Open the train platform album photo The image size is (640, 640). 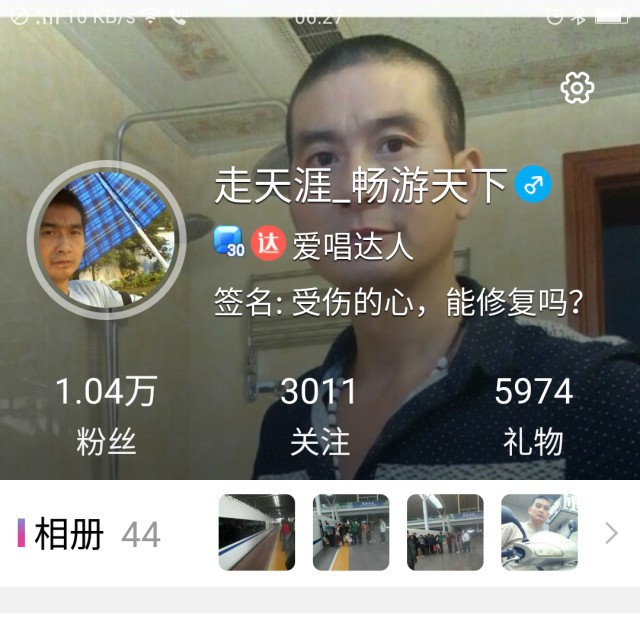(x=257, y=532)
